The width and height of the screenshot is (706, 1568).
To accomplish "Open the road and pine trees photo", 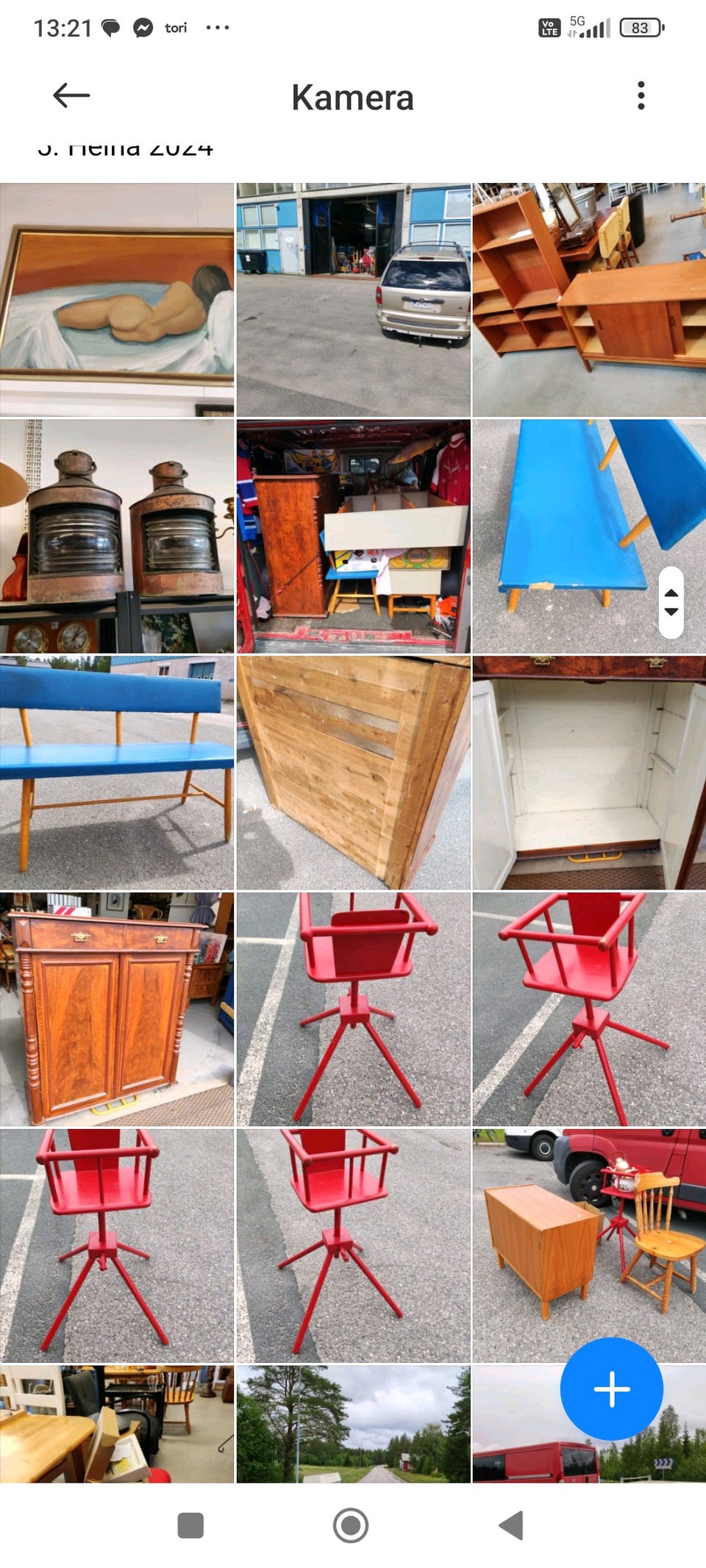I will pyautogui.click(x=353, y=1424).
